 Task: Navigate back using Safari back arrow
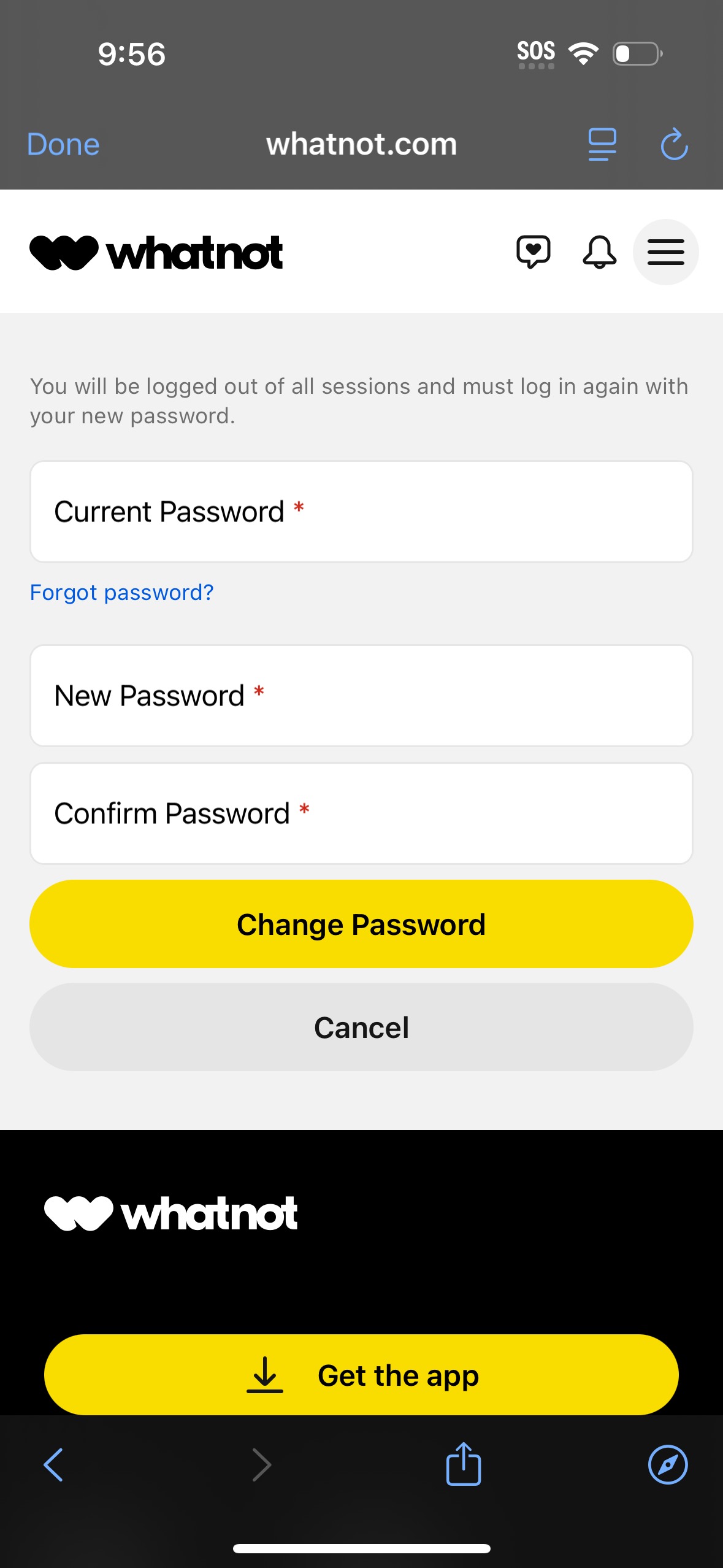click(x=53, y=1465)
